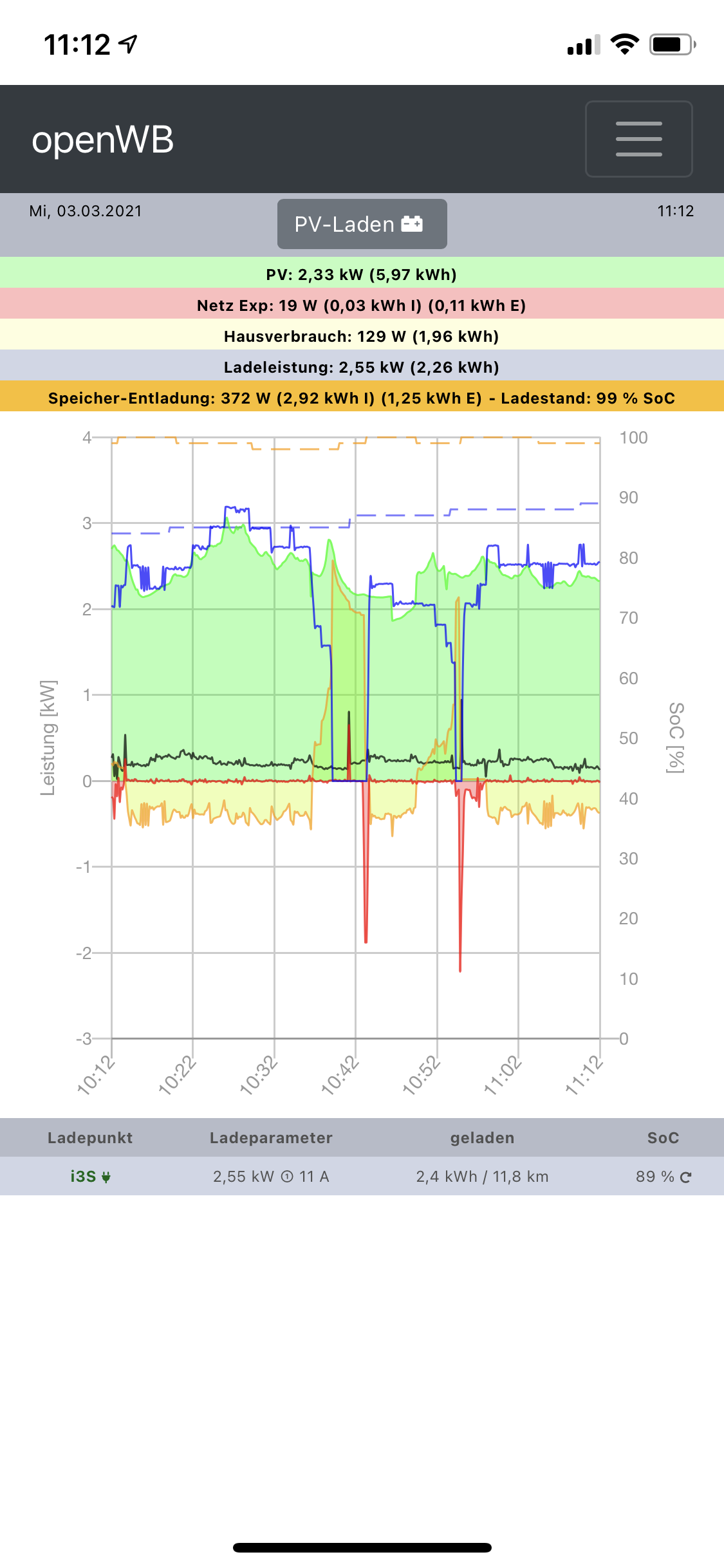This screenshot has width=724, height=1568.
Task: Tap the PV-Laden charge mode button
Action: [362, 224]
